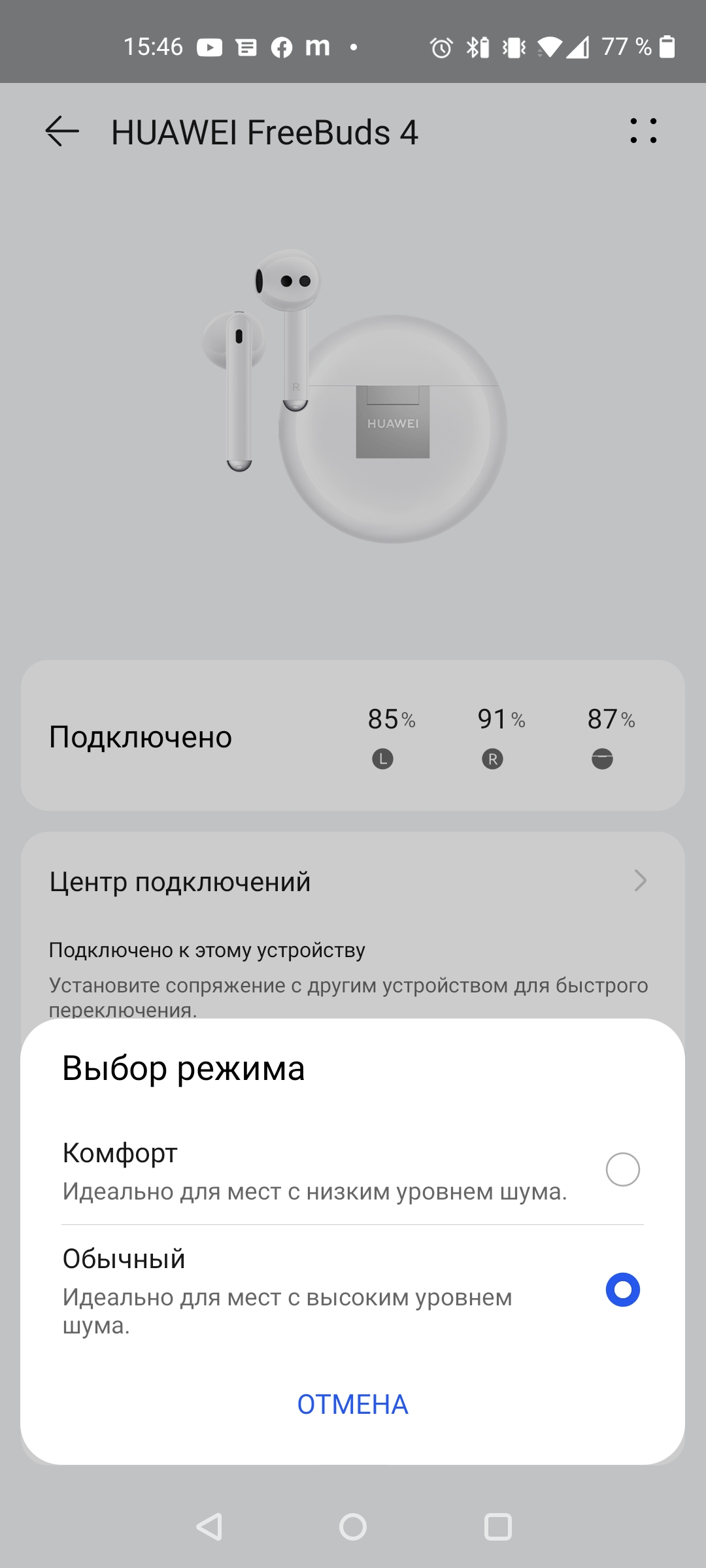Tap the system back button
Image resolution: width=706 pixels, height=1568 pixels.
210,1527
